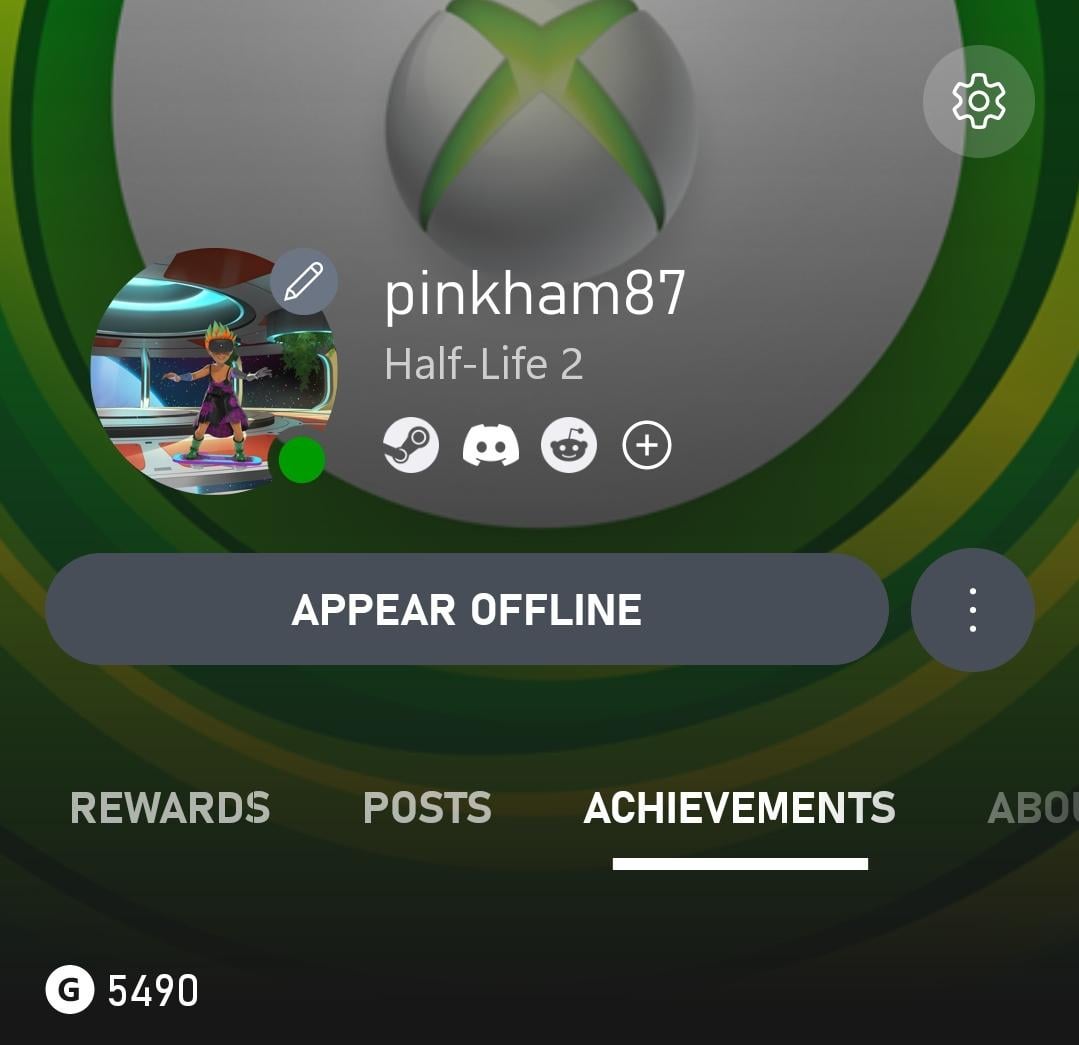Edit the profile picture with the pencil

click(304, 282)
